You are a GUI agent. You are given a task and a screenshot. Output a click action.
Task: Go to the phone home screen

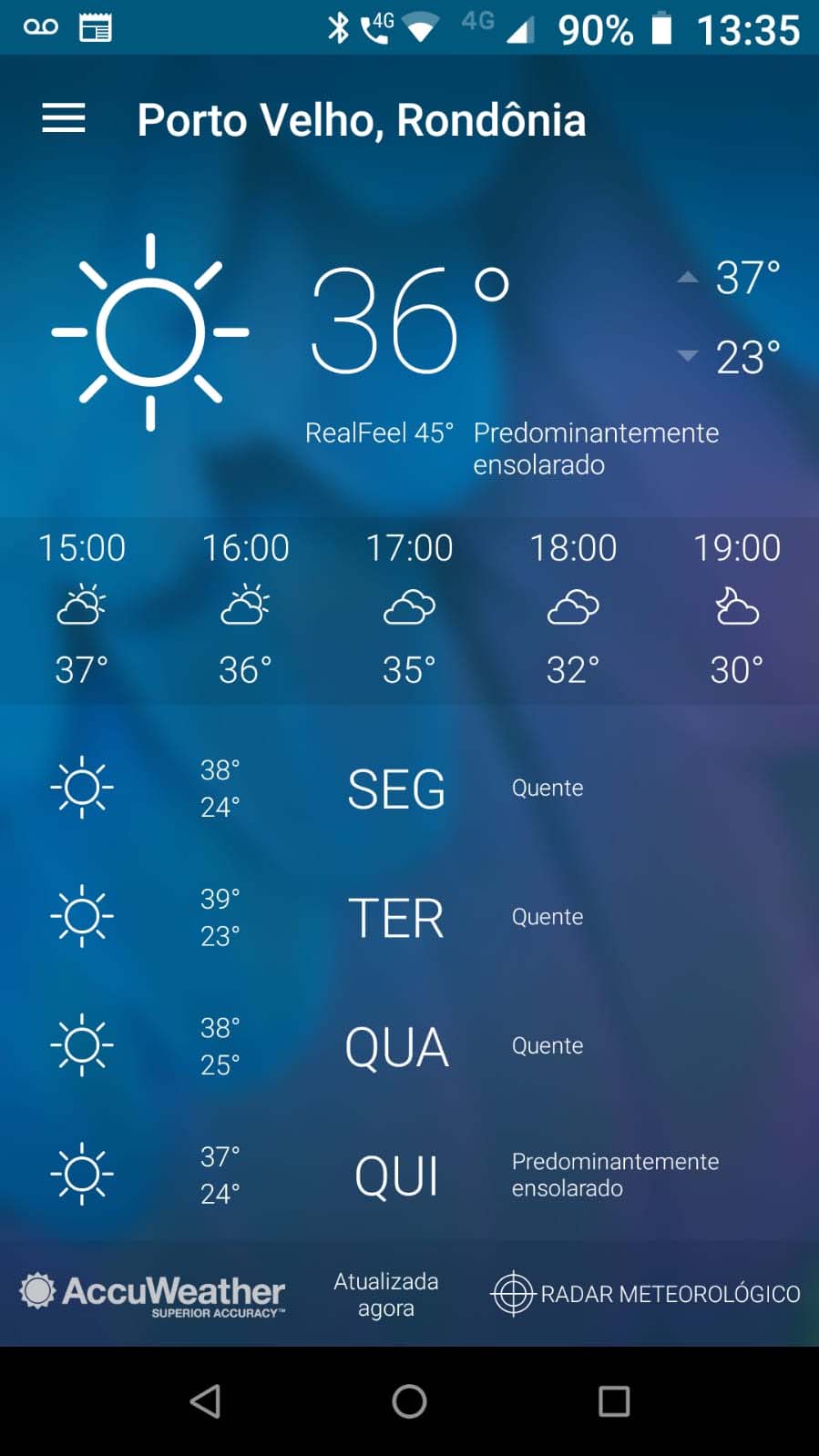(x=409, y=1401)
